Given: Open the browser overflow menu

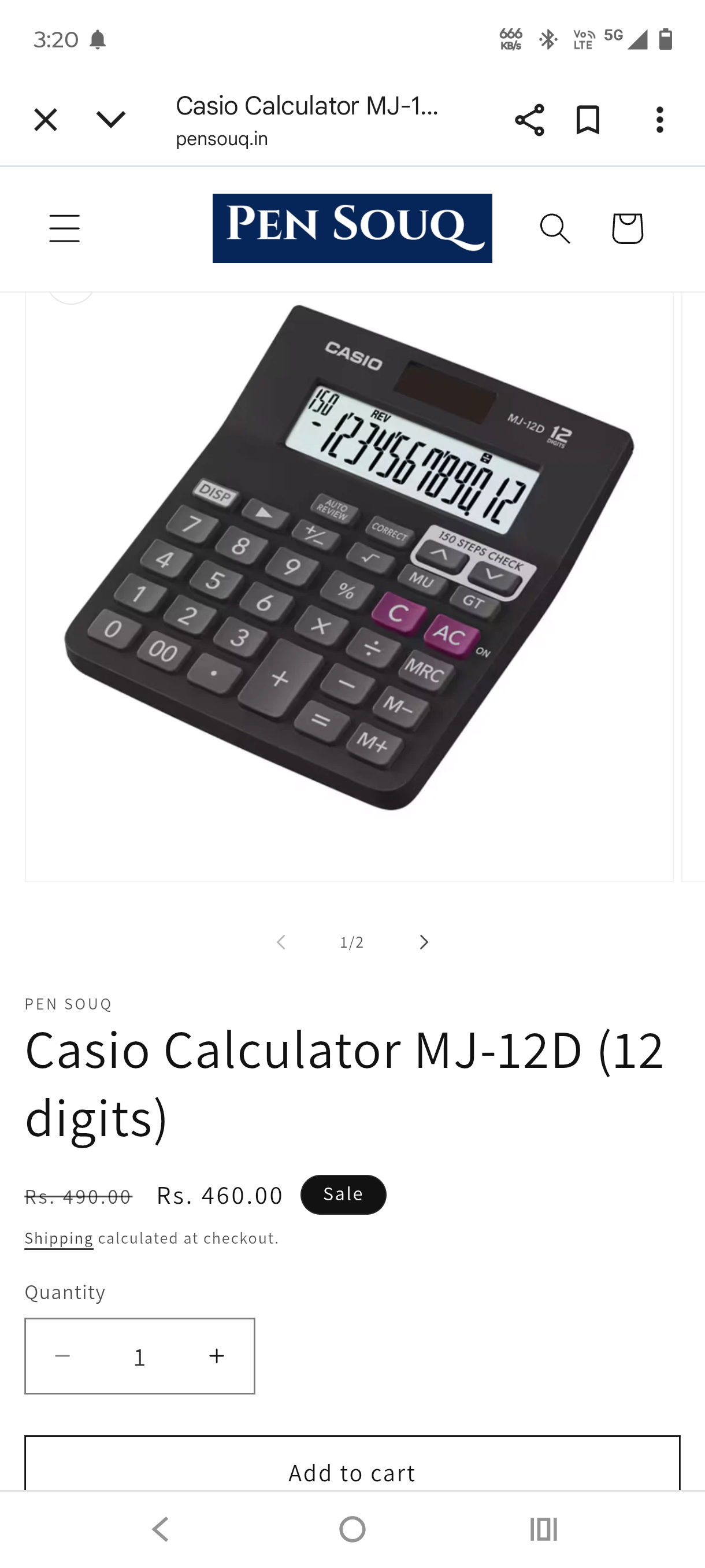Looking at the screenshot, I should [x=659, y=120].
